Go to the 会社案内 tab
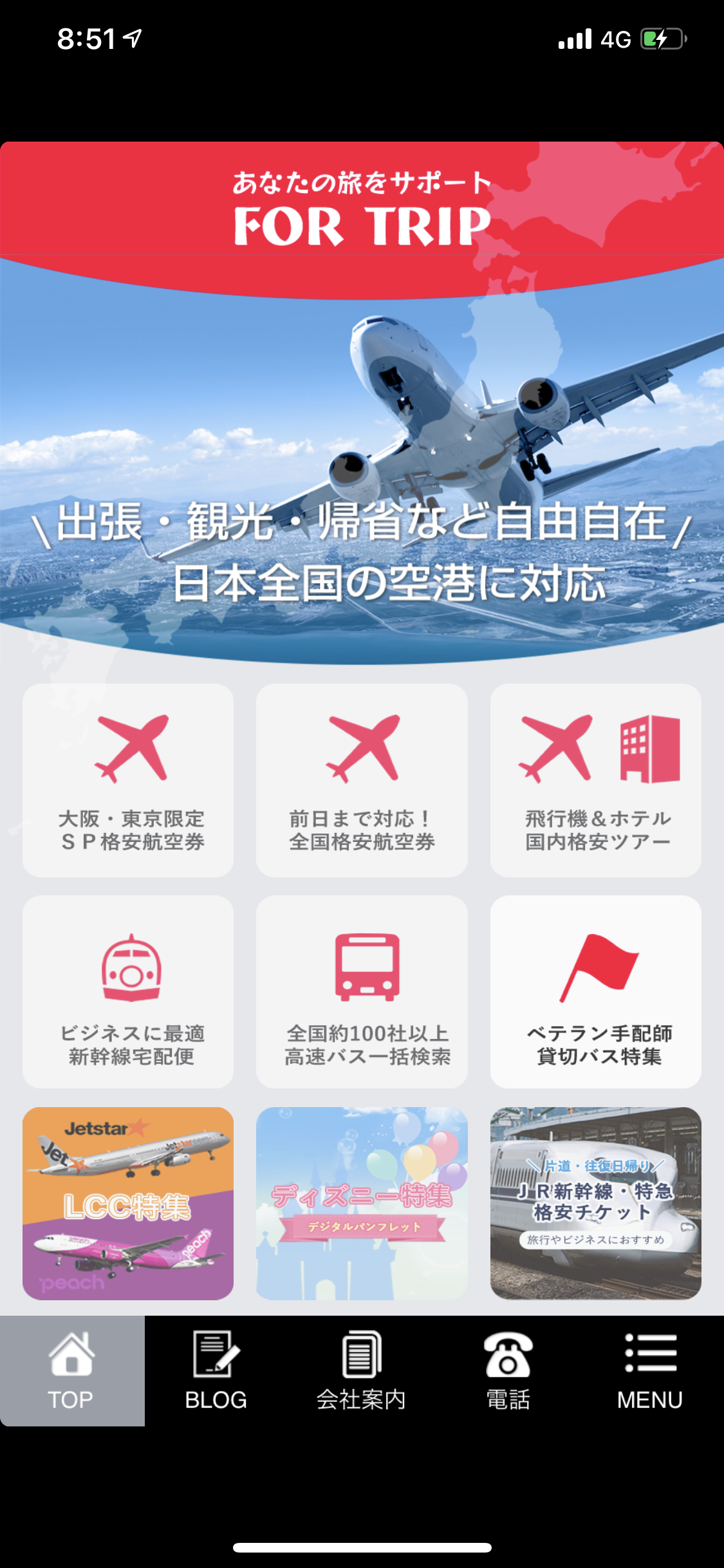The image size is (724, 1568). click(362, 1370)
